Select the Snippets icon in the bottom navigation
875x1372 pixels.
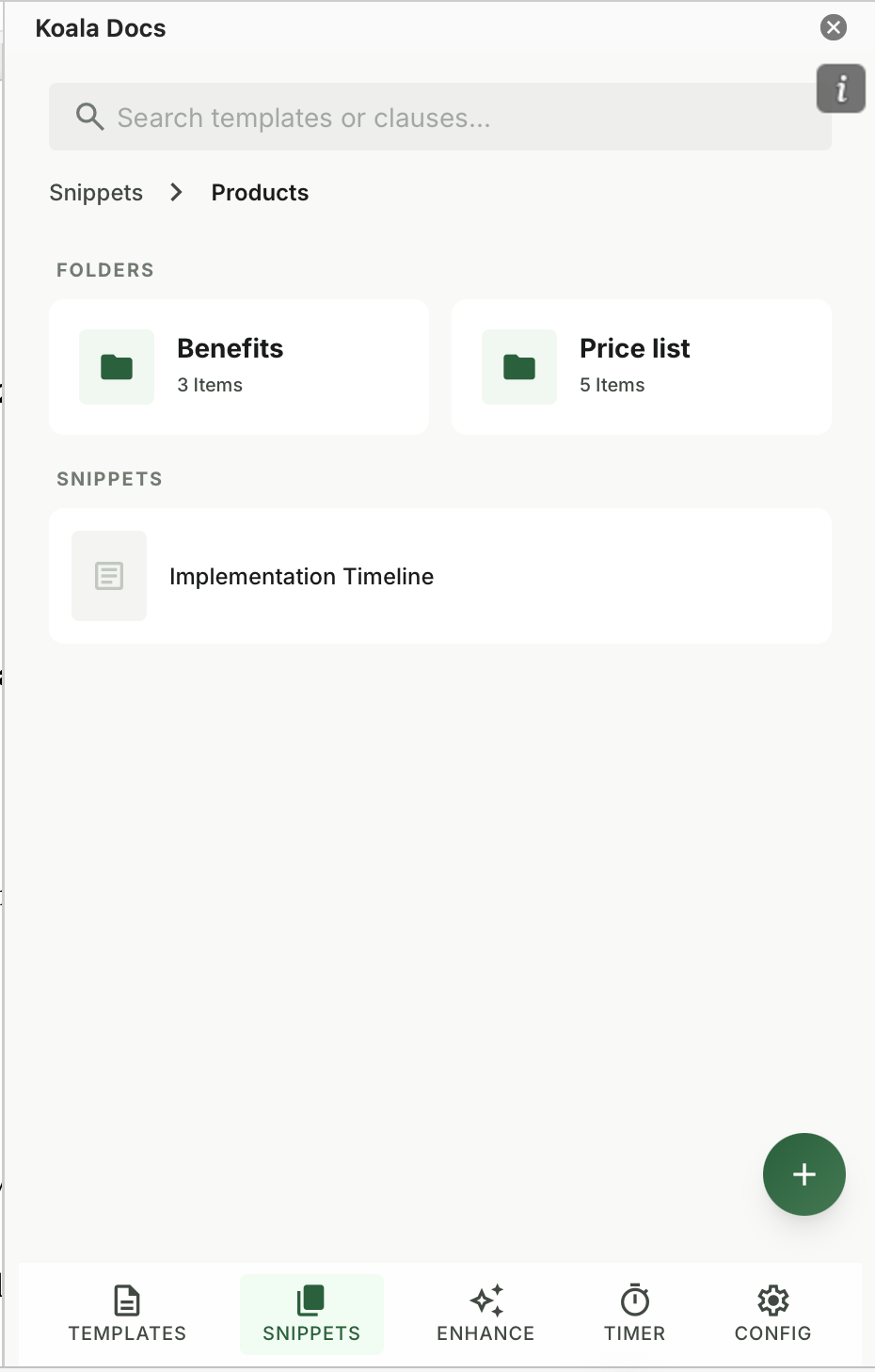pyautogui.click(x=311, y=1300)
